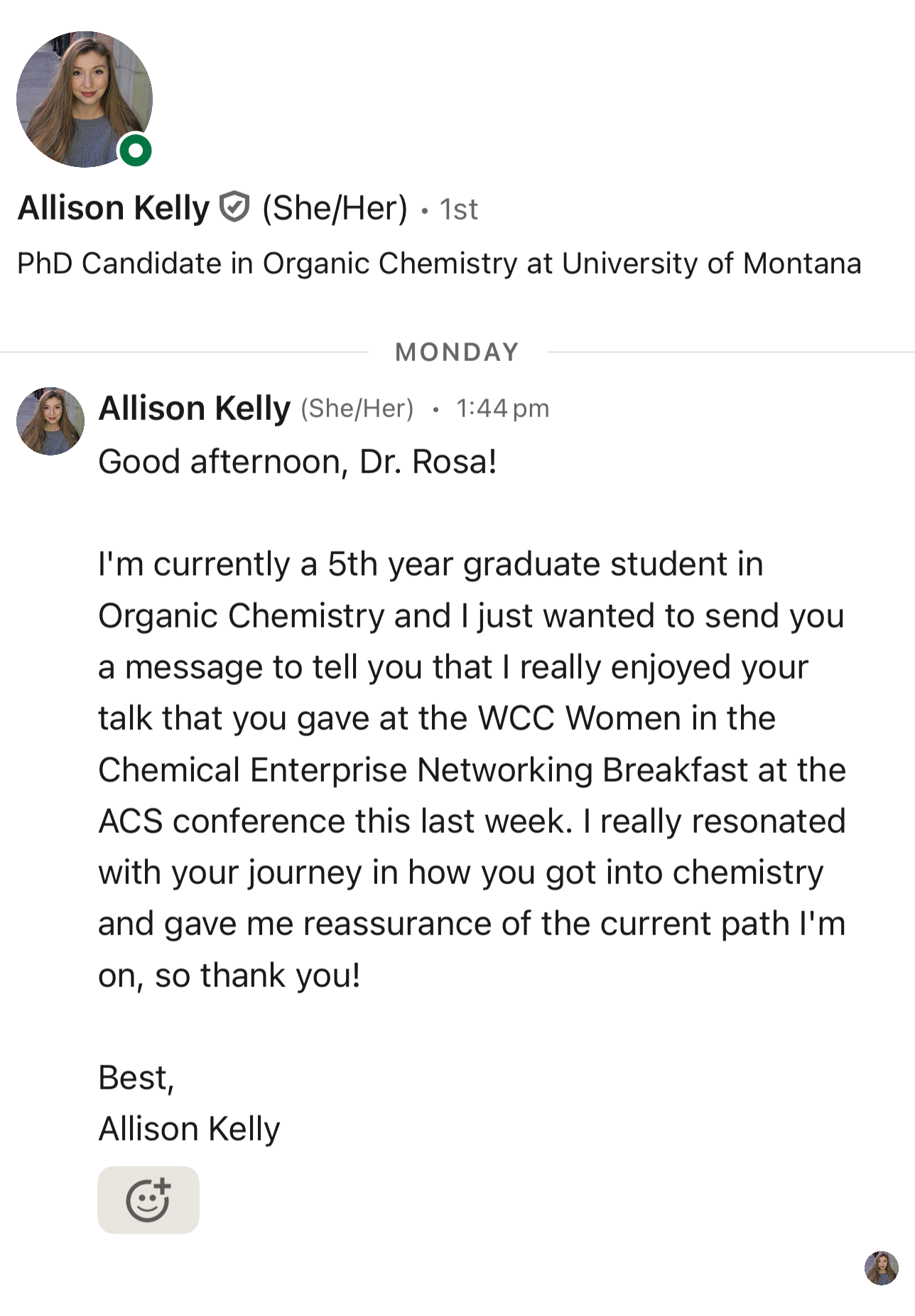The image size is (915, 1316).
Task: View Allison Kelly's profile from the header name
Action: tap(114, 208)
